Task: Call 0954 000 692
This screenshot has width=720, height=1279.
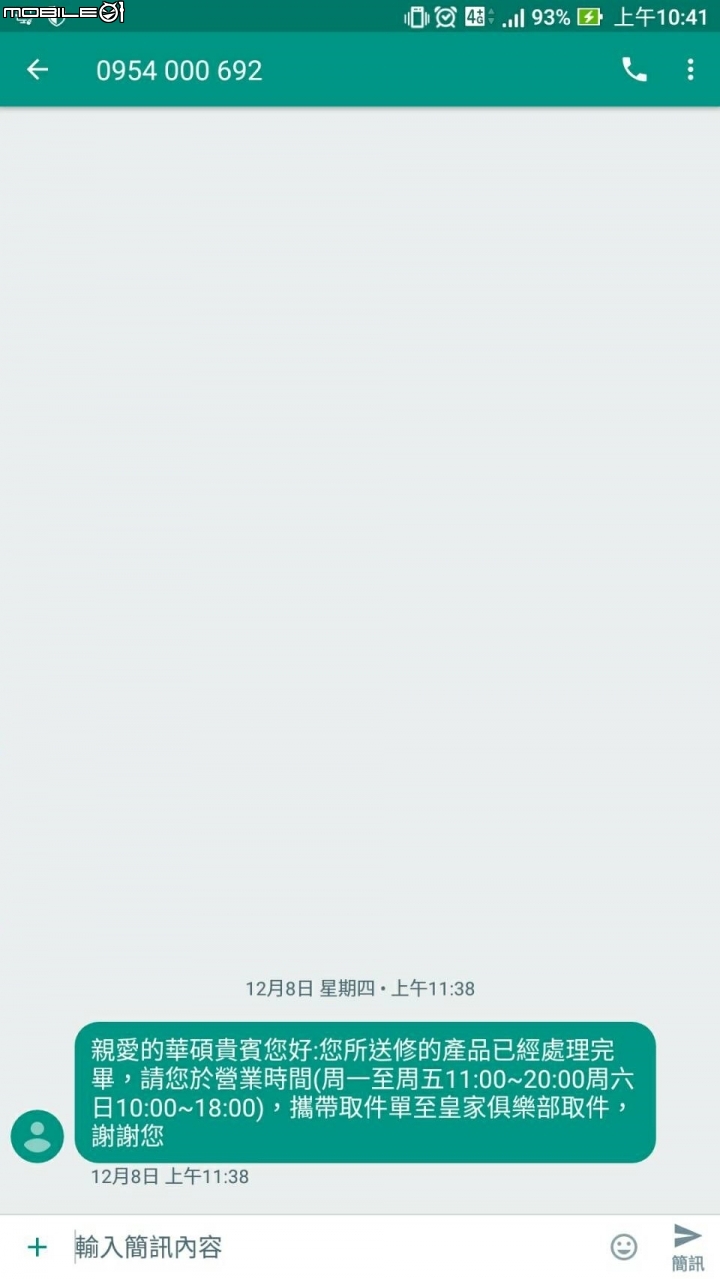Action: [x=634, y=69]
